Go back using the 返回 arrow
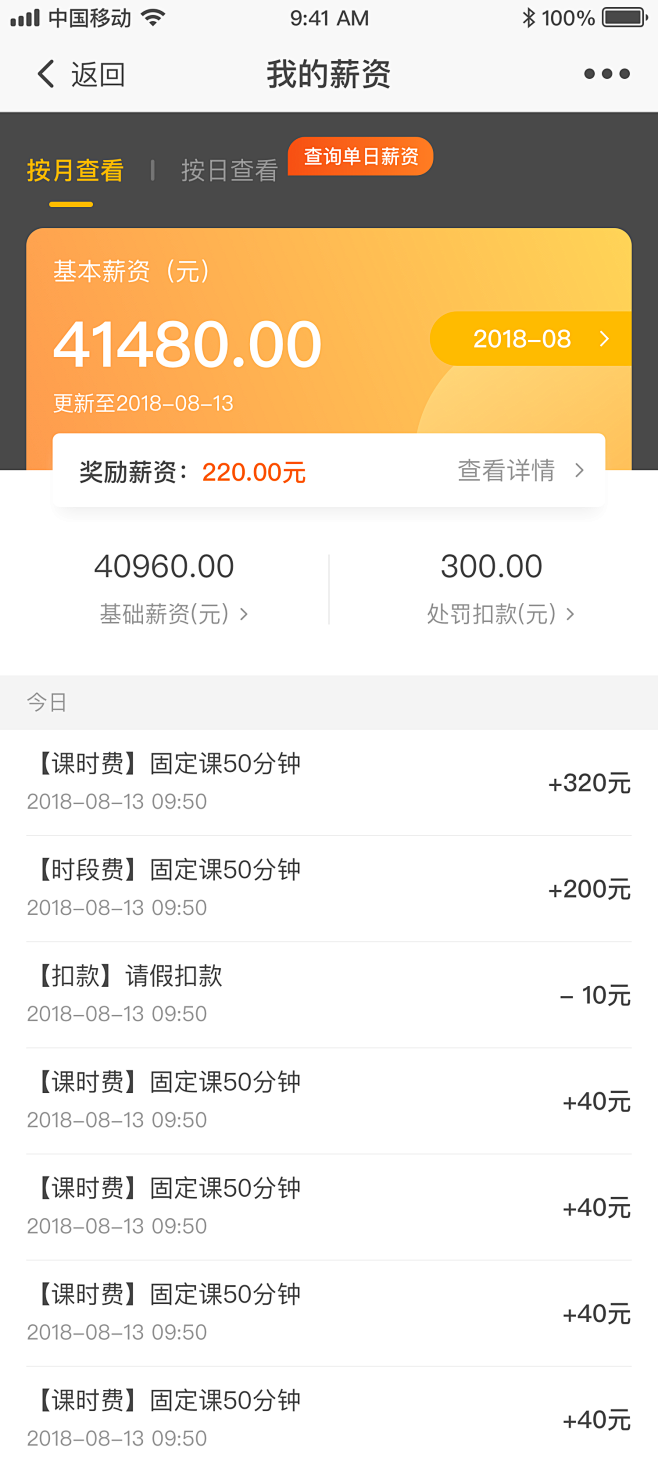The width and height of the screenshot is (658, 1472). (80, 74)
